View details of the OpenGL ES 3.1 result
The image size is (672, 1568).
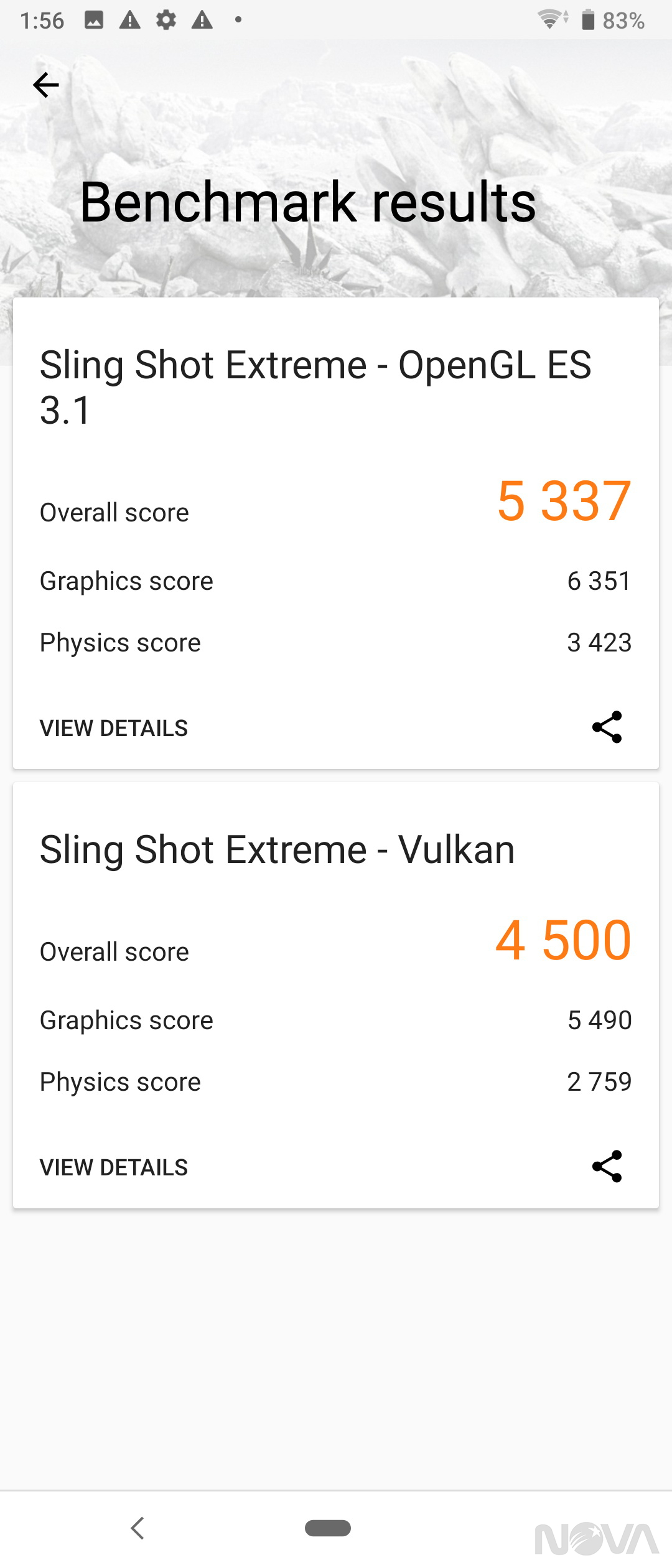(114, 728)
